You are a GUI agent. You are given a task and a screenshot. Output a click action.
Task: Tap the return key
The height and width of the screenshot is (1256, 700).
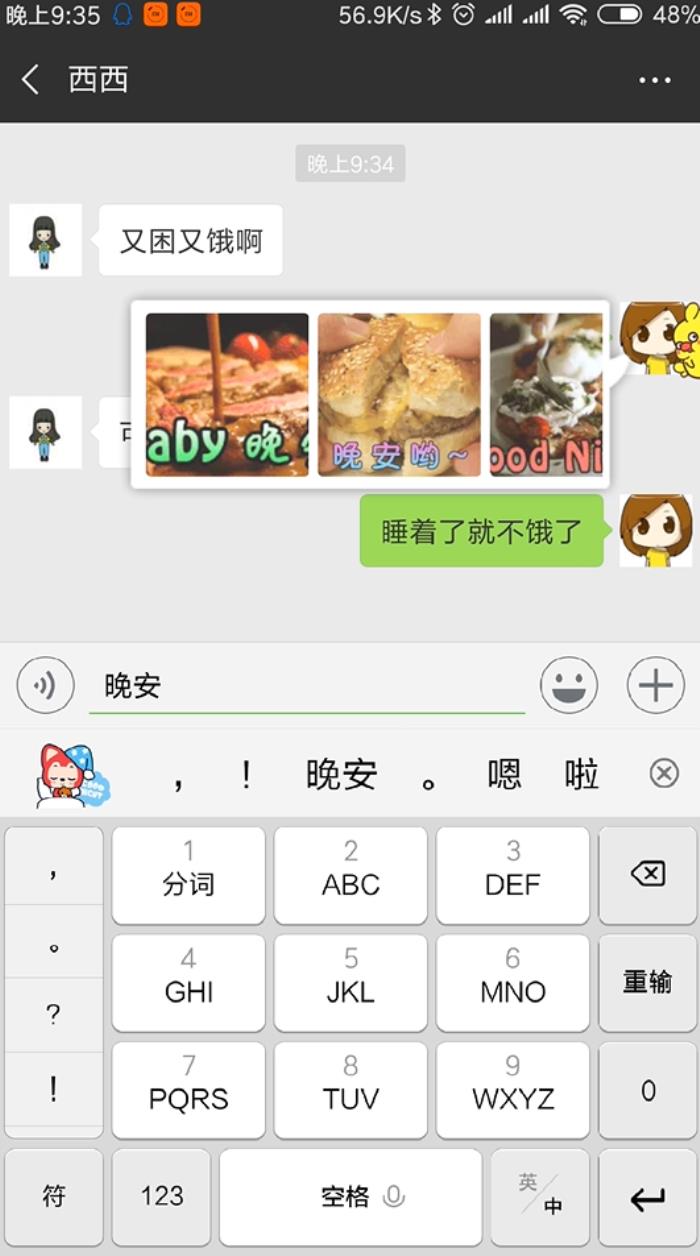[648, 1198]
